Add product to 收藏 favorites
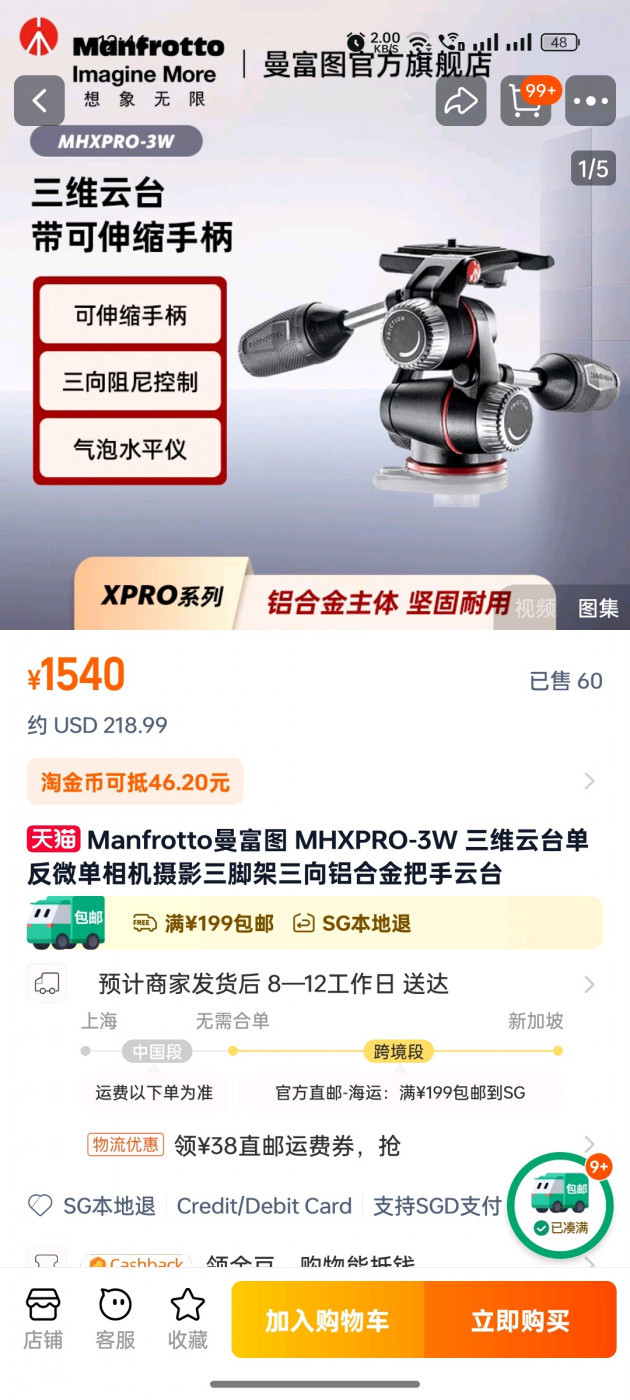Viewport: 630px width, 1400px height. [x=187, y=1319]
